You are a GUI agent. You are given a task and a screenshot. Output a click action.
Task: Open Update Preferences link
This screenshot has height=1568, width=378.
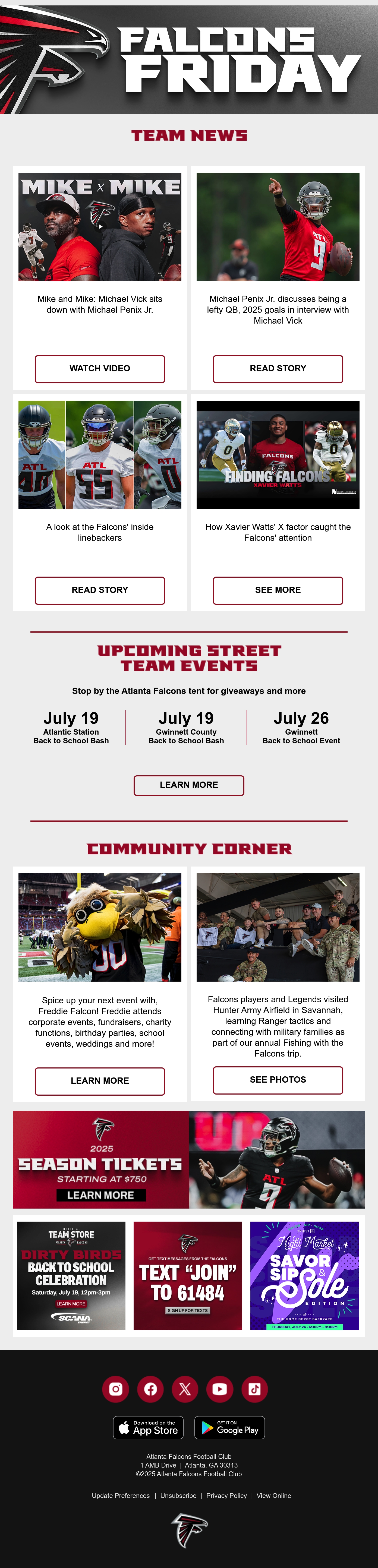[121, 1495]
